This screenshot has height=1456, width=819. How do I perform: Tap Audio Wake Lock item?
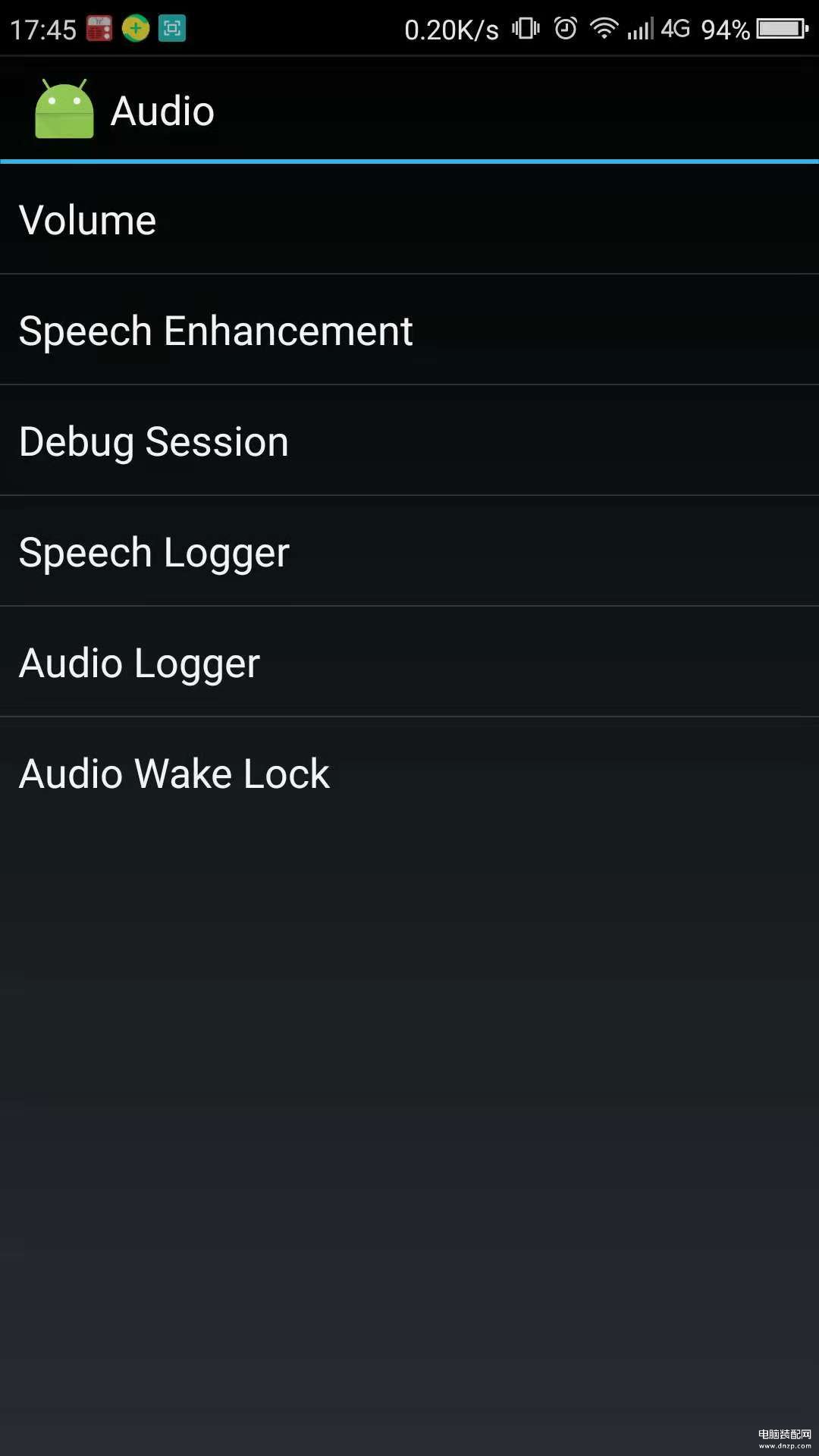pos(409,773)
